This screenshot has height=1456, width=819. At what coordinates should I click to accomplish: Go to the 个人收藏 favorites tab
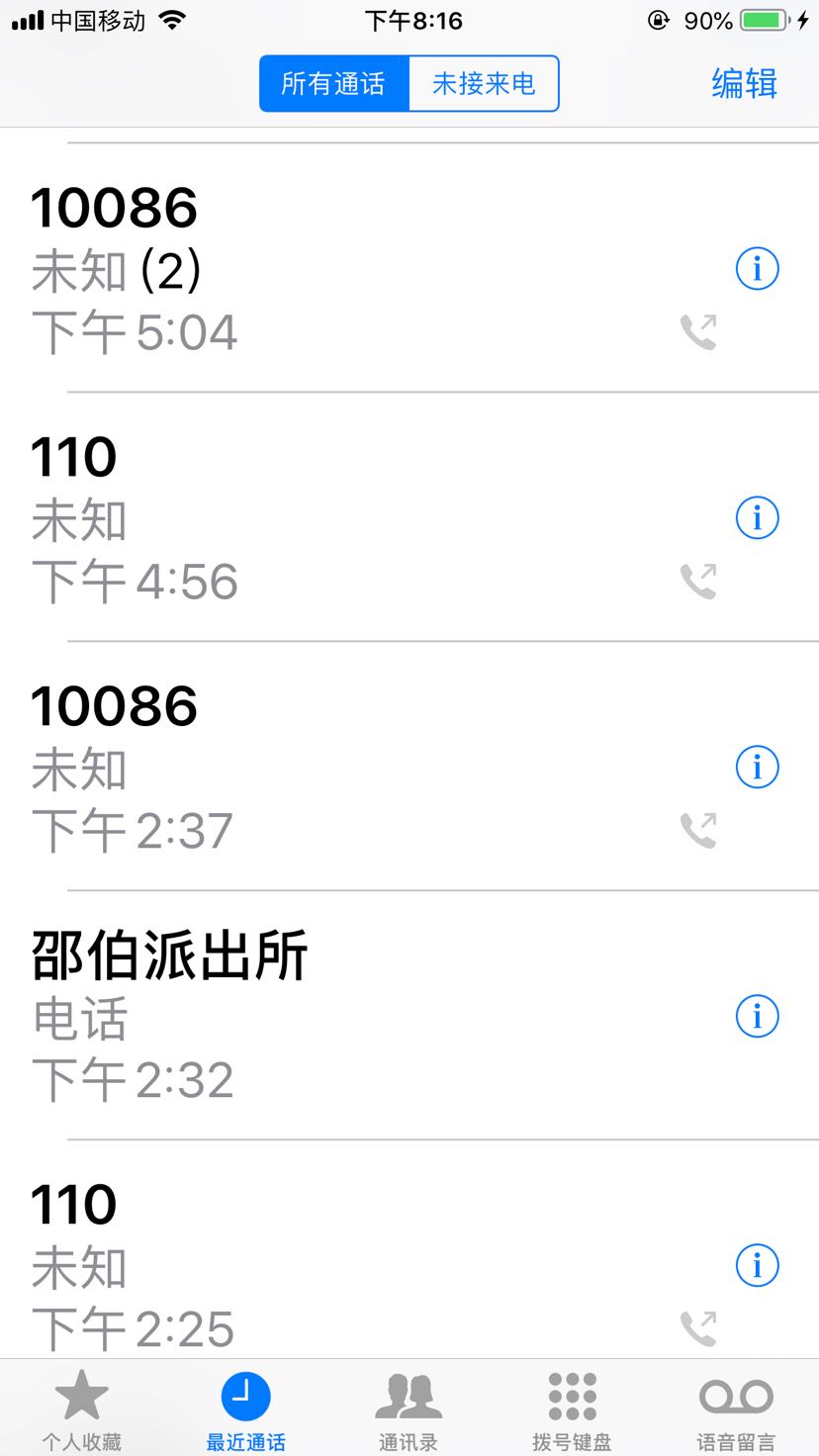pos(81,1409)
